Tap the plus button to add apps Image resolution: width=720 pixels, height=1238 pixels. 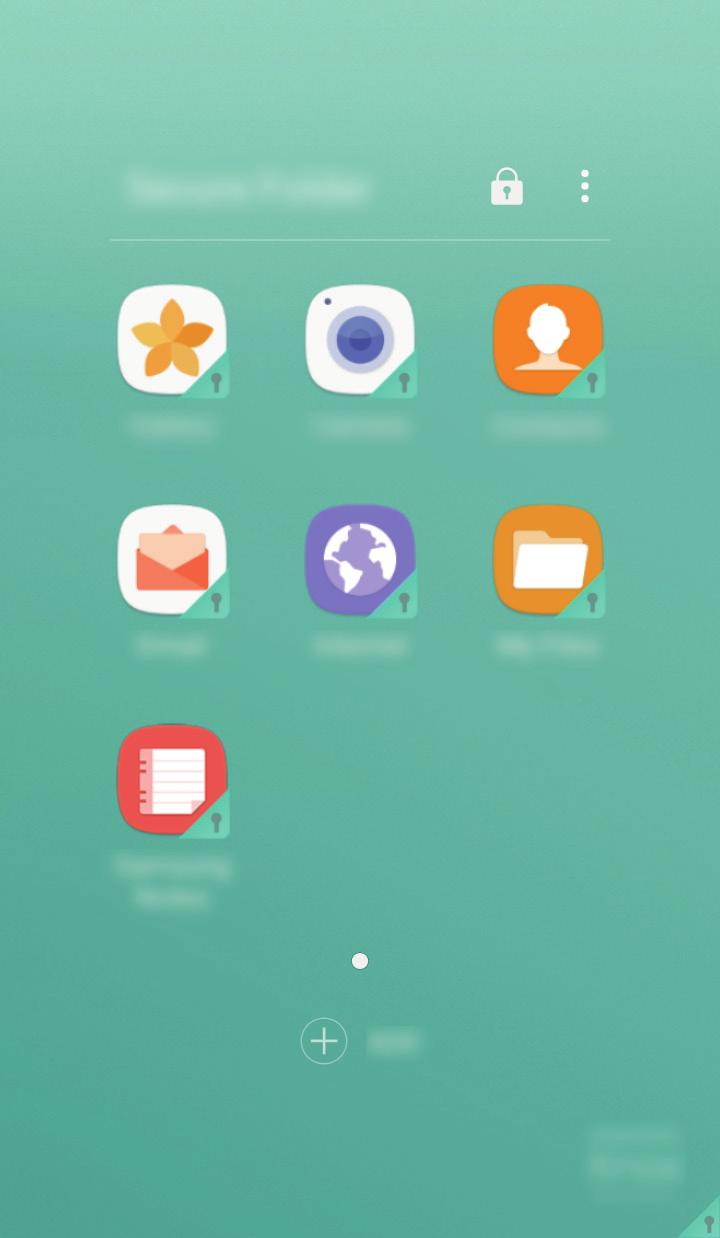pos(324,1041)
